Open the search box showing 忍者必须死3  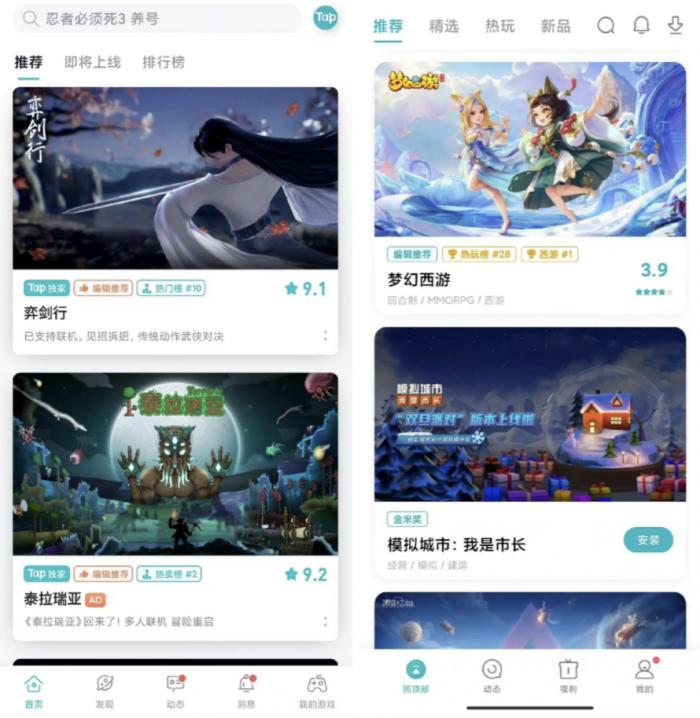(160, 18)
